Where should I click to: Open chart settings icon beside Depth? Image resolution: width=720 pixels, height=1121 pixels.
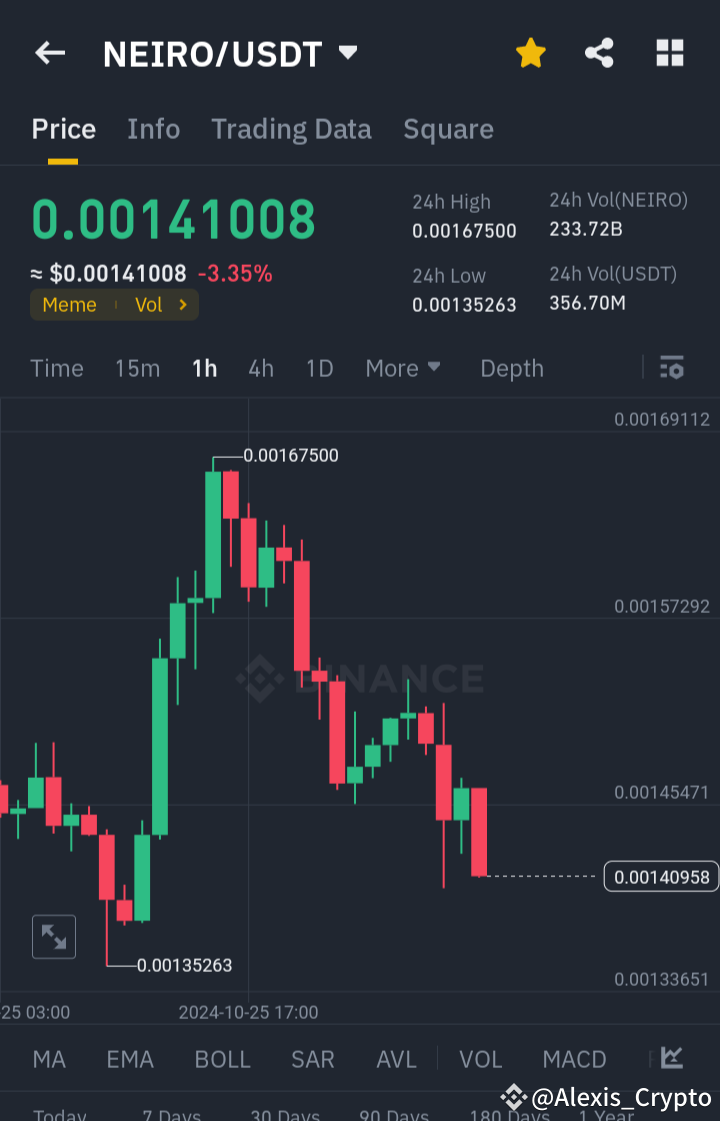coord(671,368)
